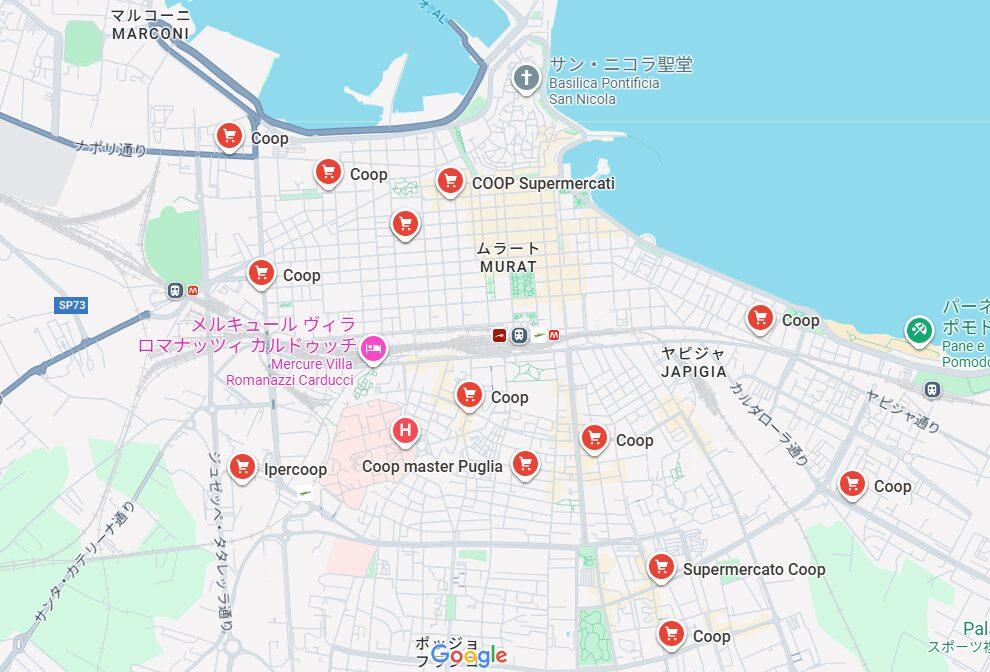The width and height of the screenshot is (990, 672).
Task: Open the green Pane e Pomodoro pin
Action: pyautogui.click(x=918, y=328)
